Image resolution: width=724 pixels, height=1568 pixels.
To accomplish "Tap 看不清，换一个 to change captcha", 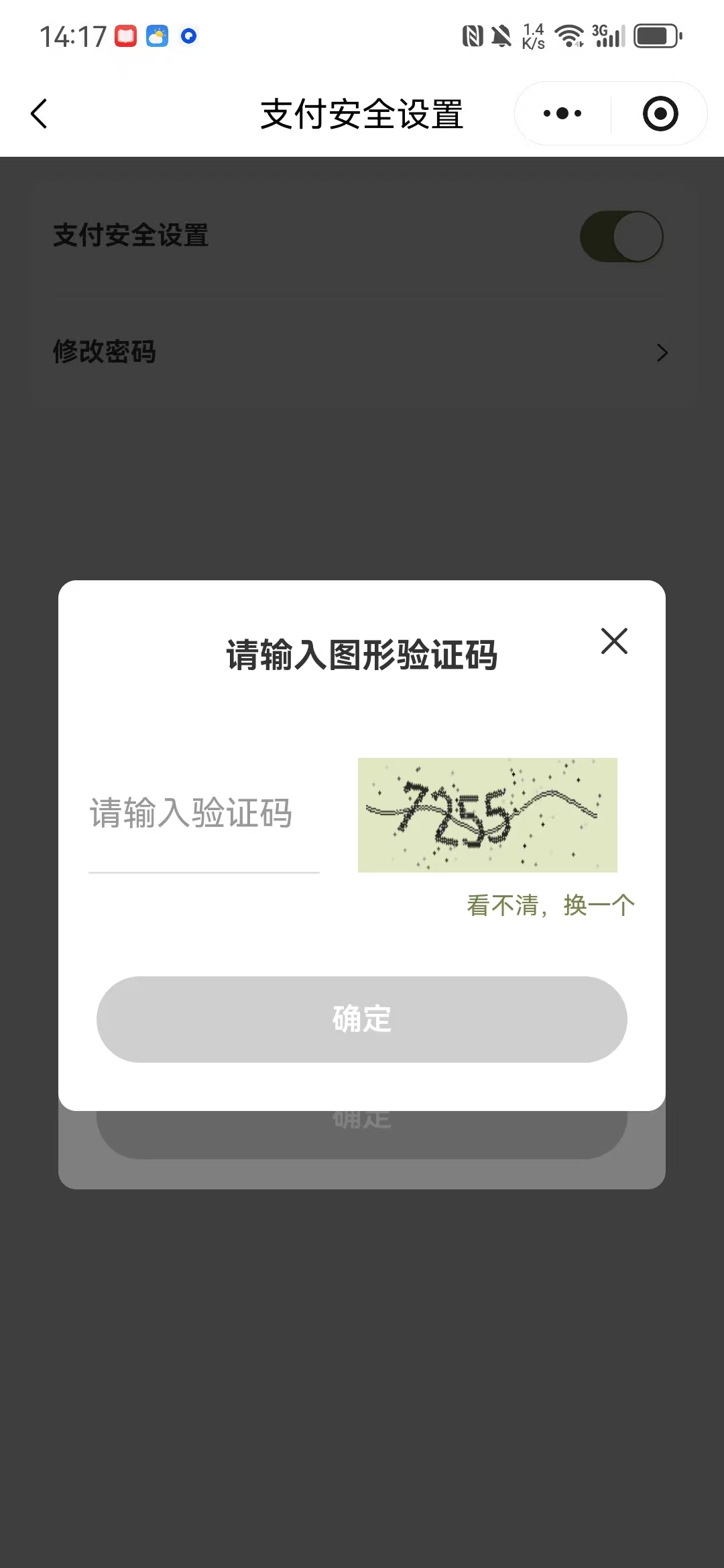I will coord(550,905).
